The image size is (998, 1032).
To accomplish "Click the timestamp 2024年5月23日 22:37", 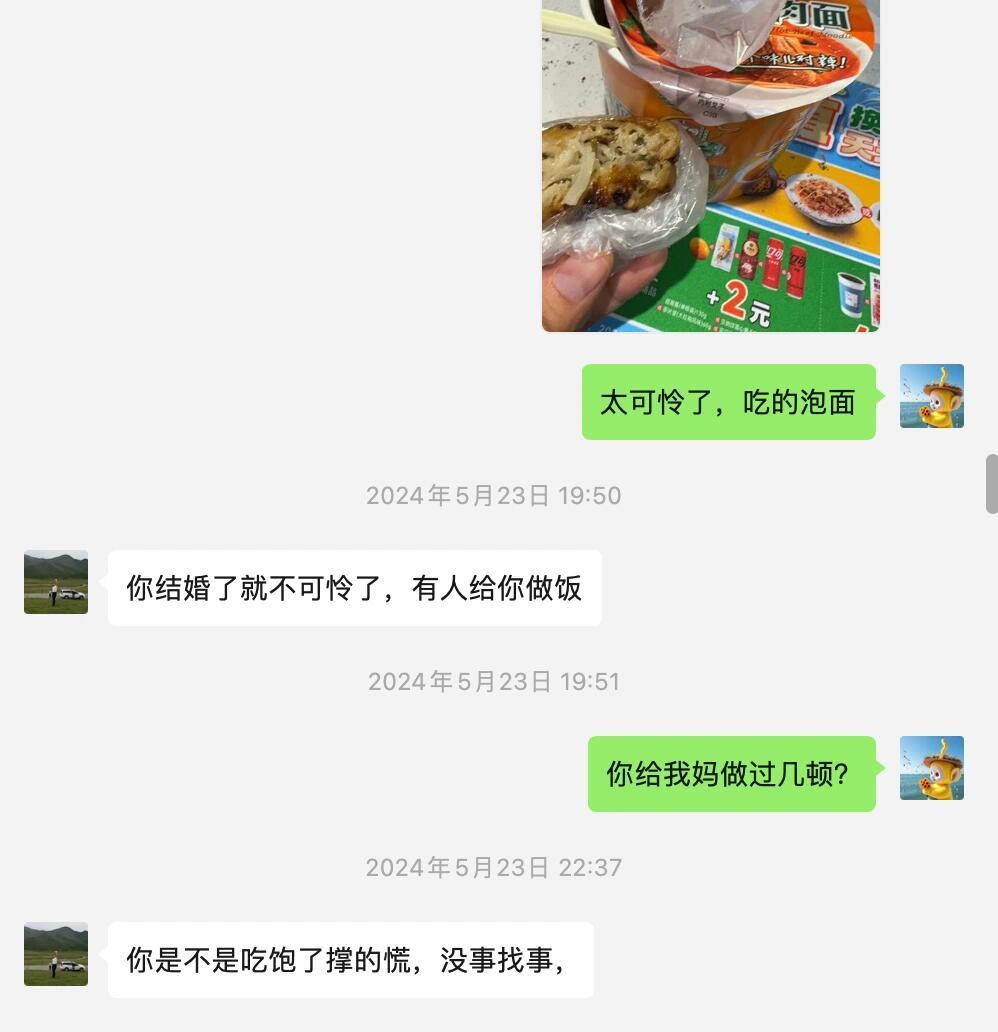I will [x=492, y=868].
